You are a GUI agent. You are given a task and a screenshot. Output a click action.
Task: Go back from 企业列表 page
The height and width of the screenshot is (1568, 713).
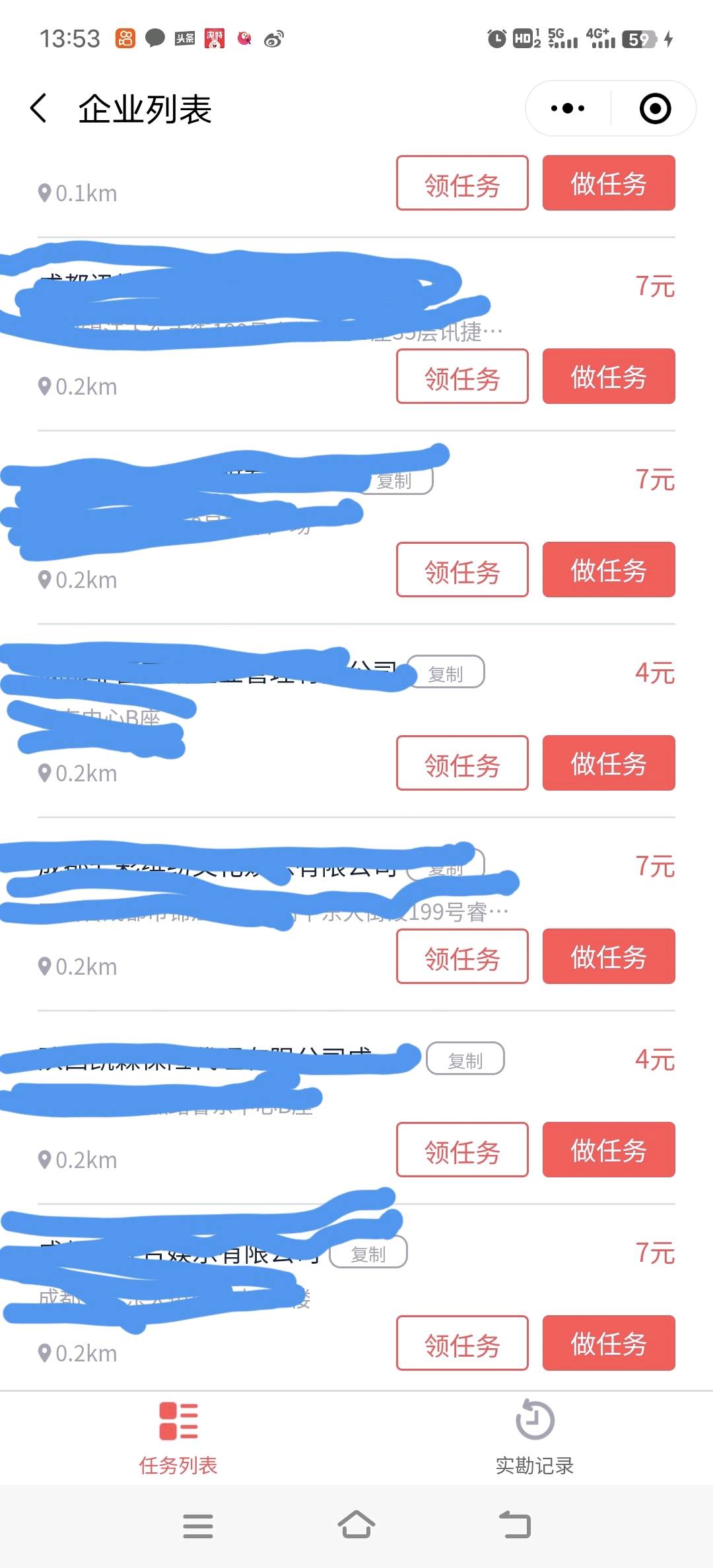click(39, 108)
